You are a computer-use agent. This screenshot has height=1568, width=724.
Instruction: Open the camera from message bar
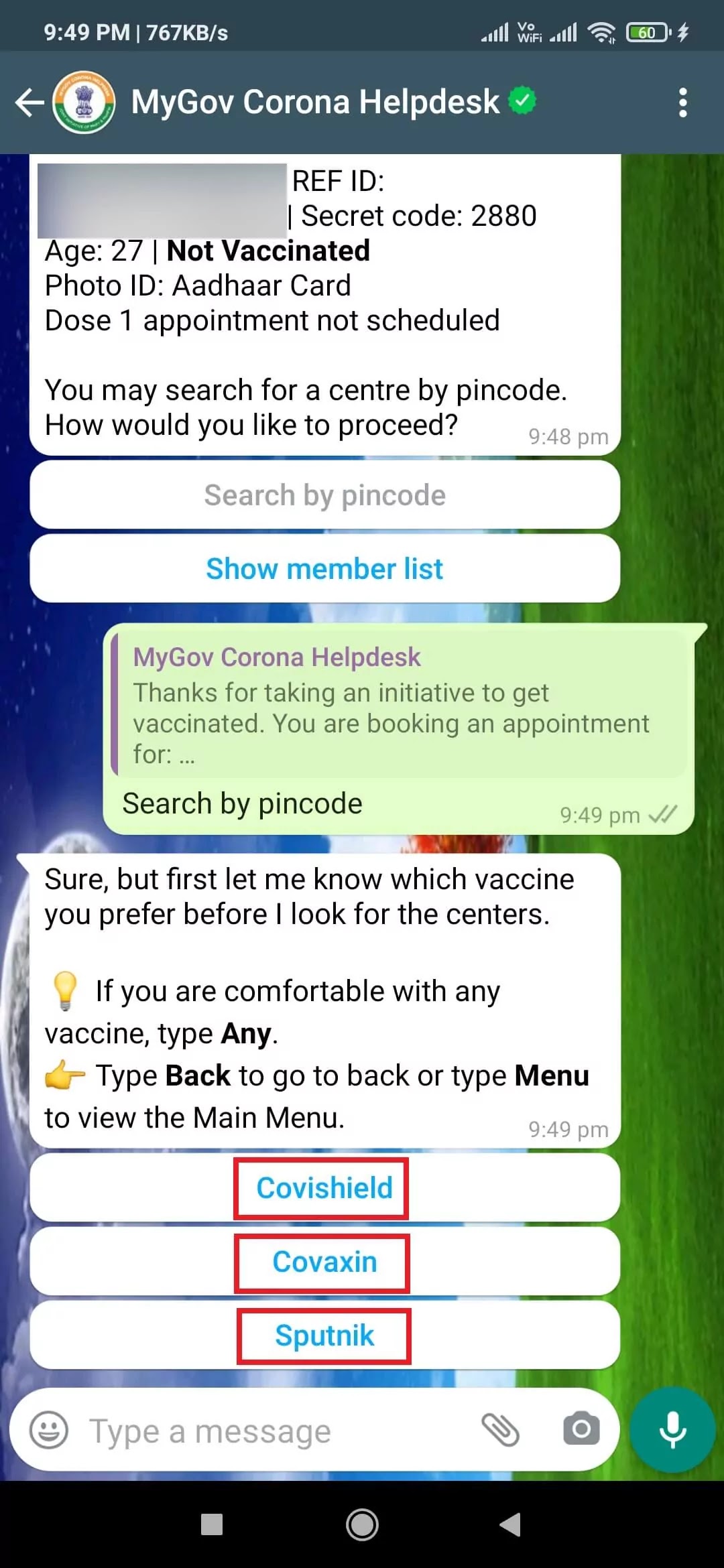[x=581, y=1429]
